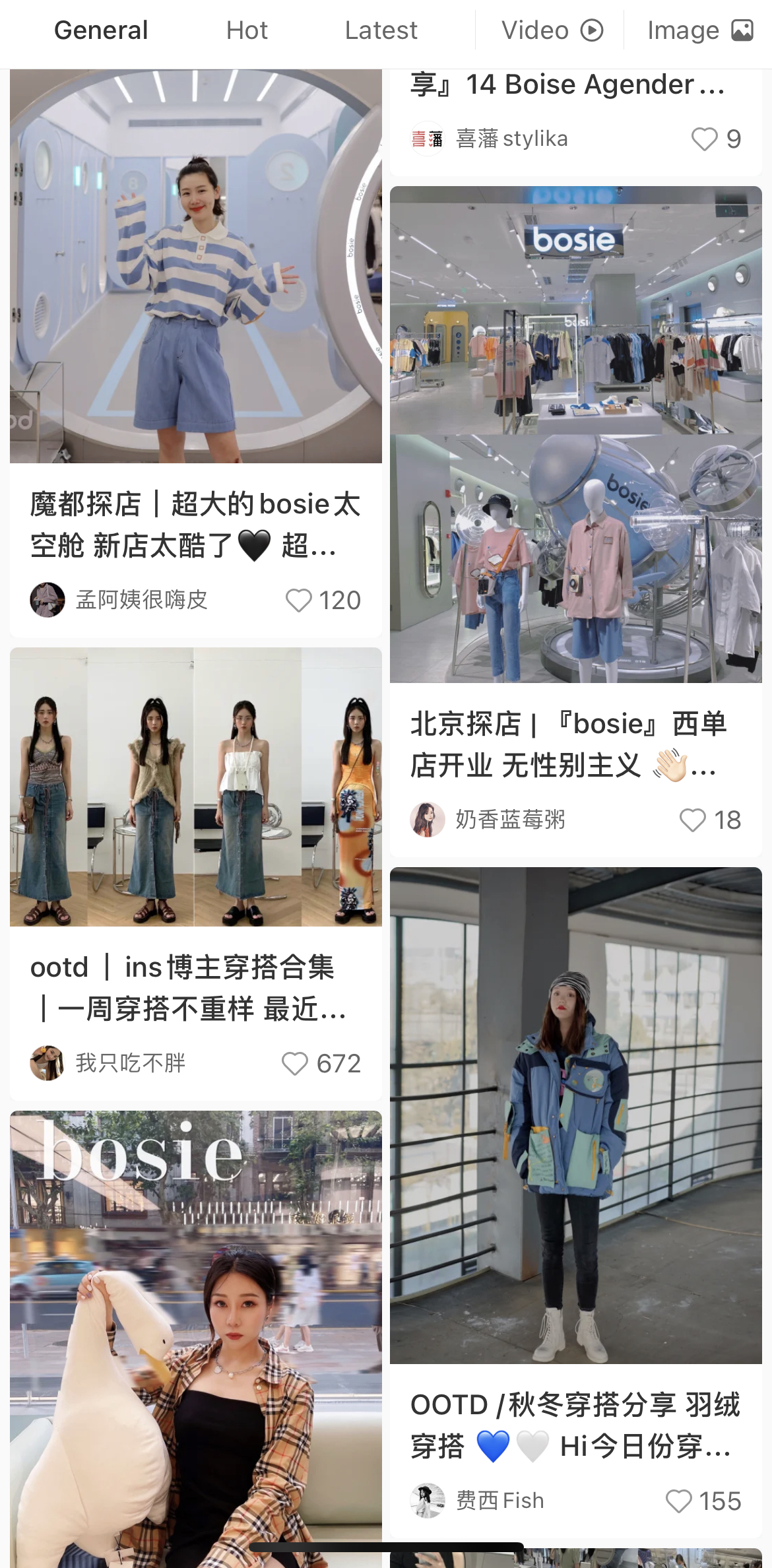Filter results by Image

point(699,30)
